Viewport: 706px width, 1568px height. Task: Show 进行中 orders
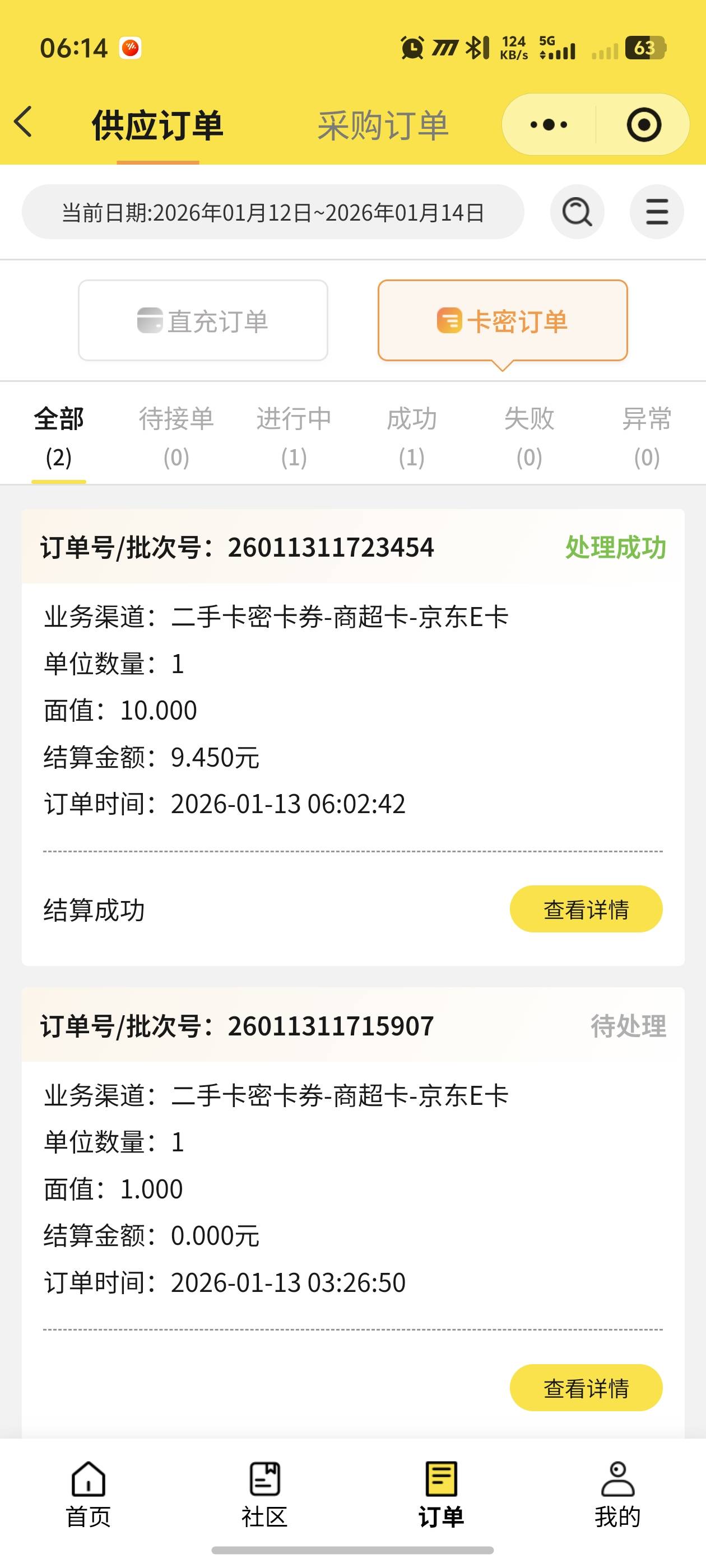click(x=294, y=437)
